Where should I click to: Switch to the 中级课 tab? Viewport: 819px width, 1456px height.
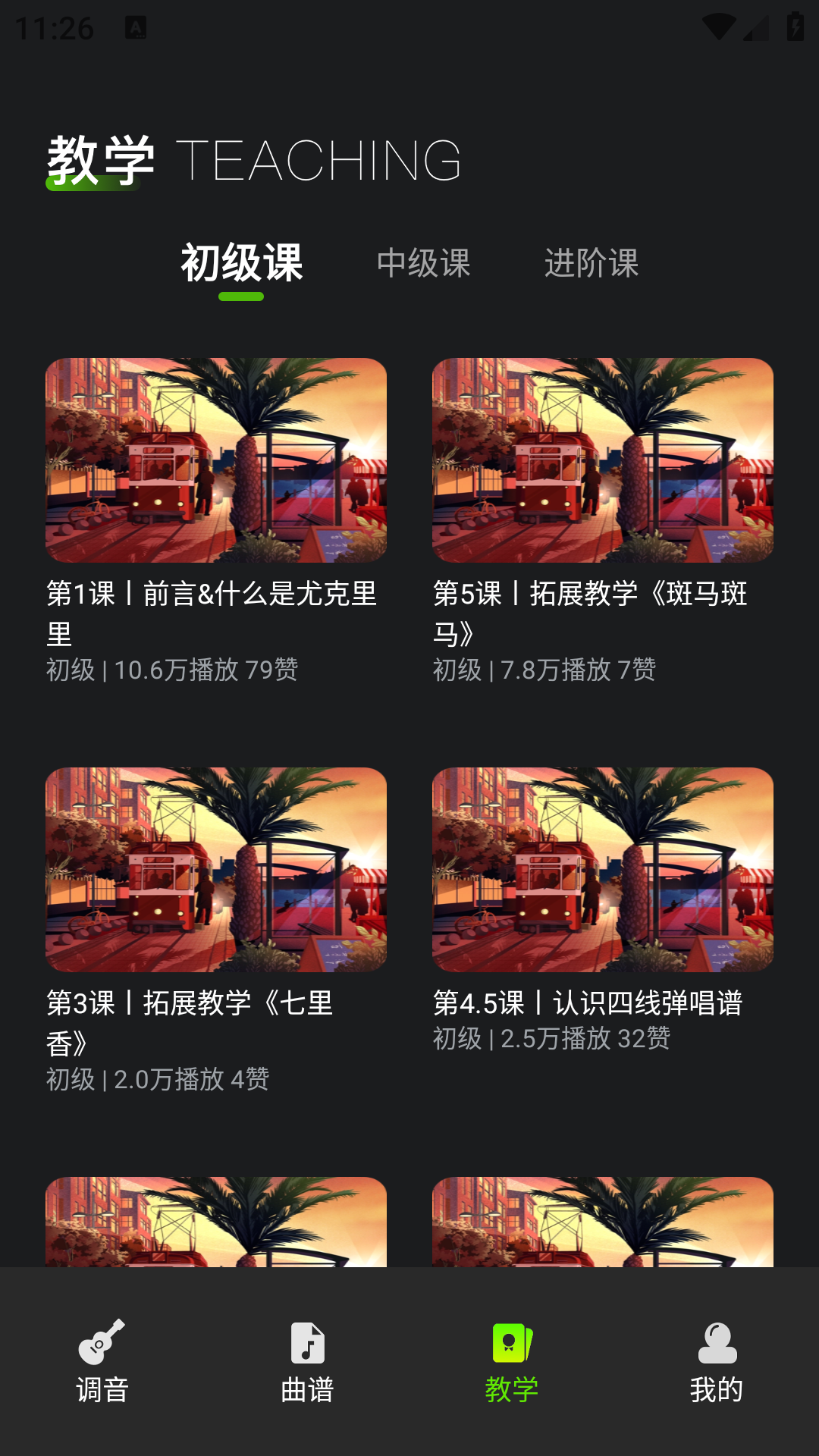point(423,263)
